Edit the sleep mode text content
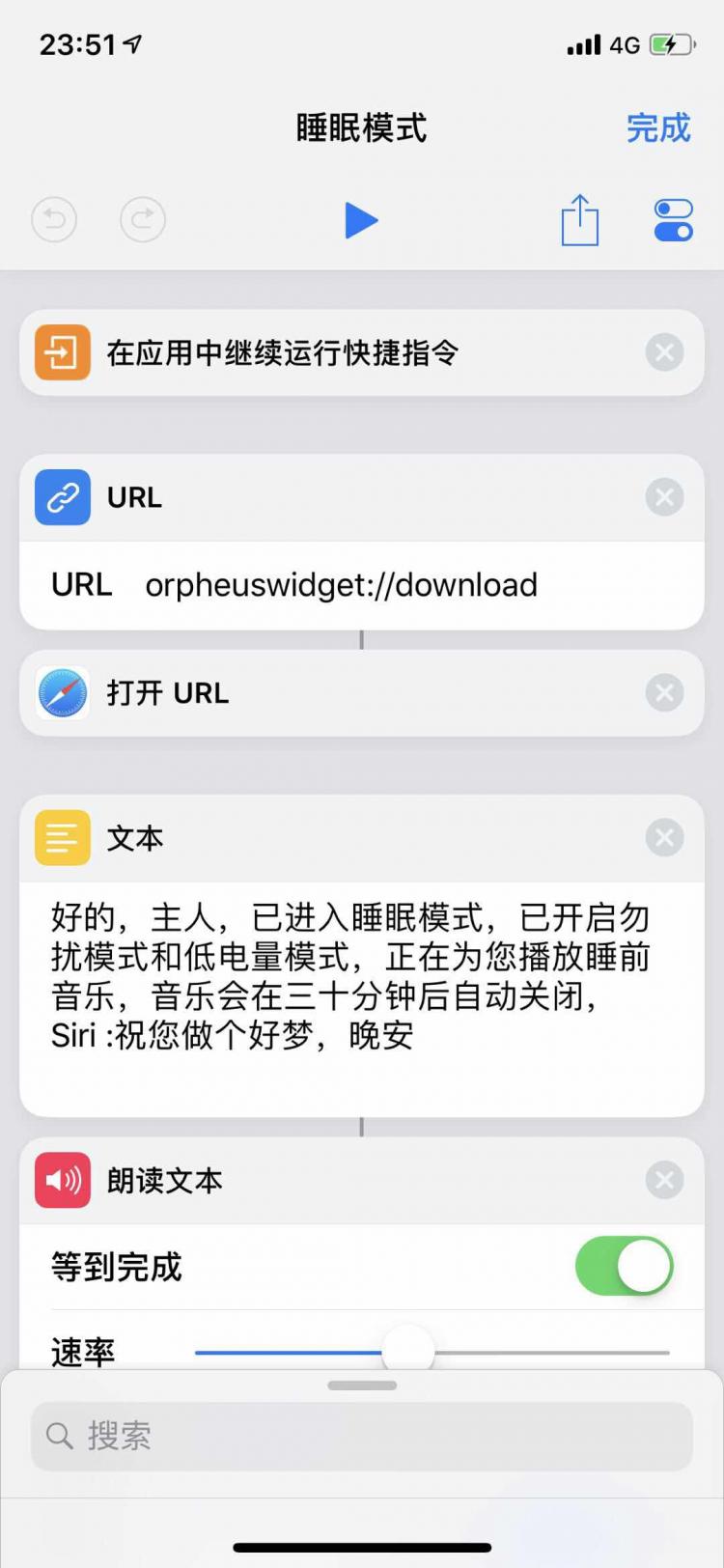This screenshot has height=1568, width=724. 362,998
